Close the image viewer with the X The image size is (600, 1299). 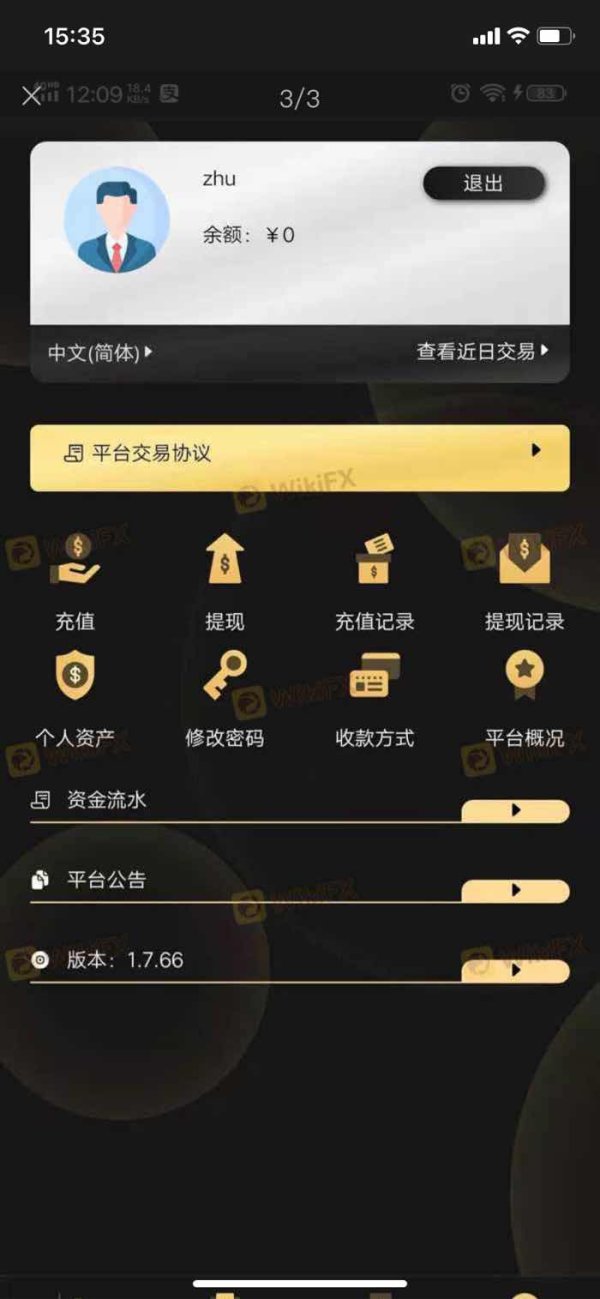[31, 96]
